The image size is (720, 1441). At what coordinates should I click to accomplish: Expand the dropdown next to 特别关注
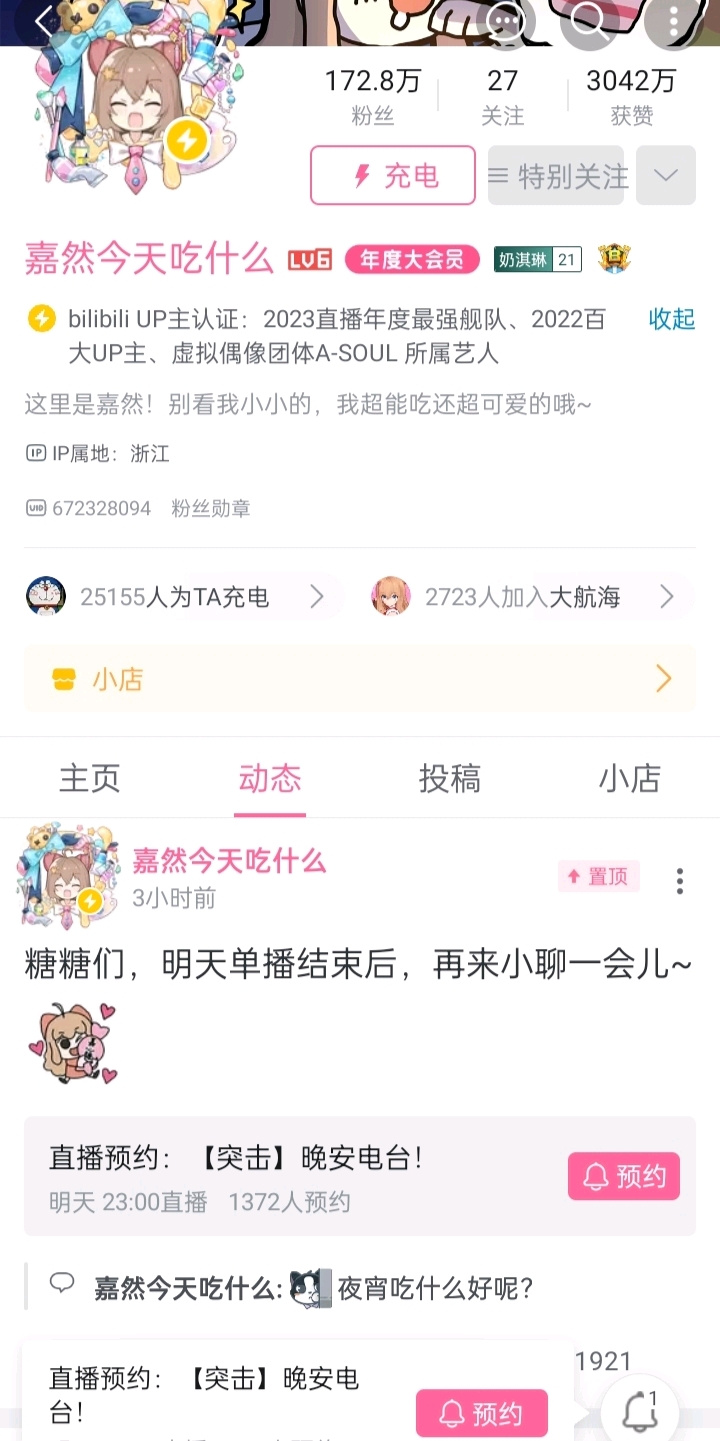pos(665,176)
